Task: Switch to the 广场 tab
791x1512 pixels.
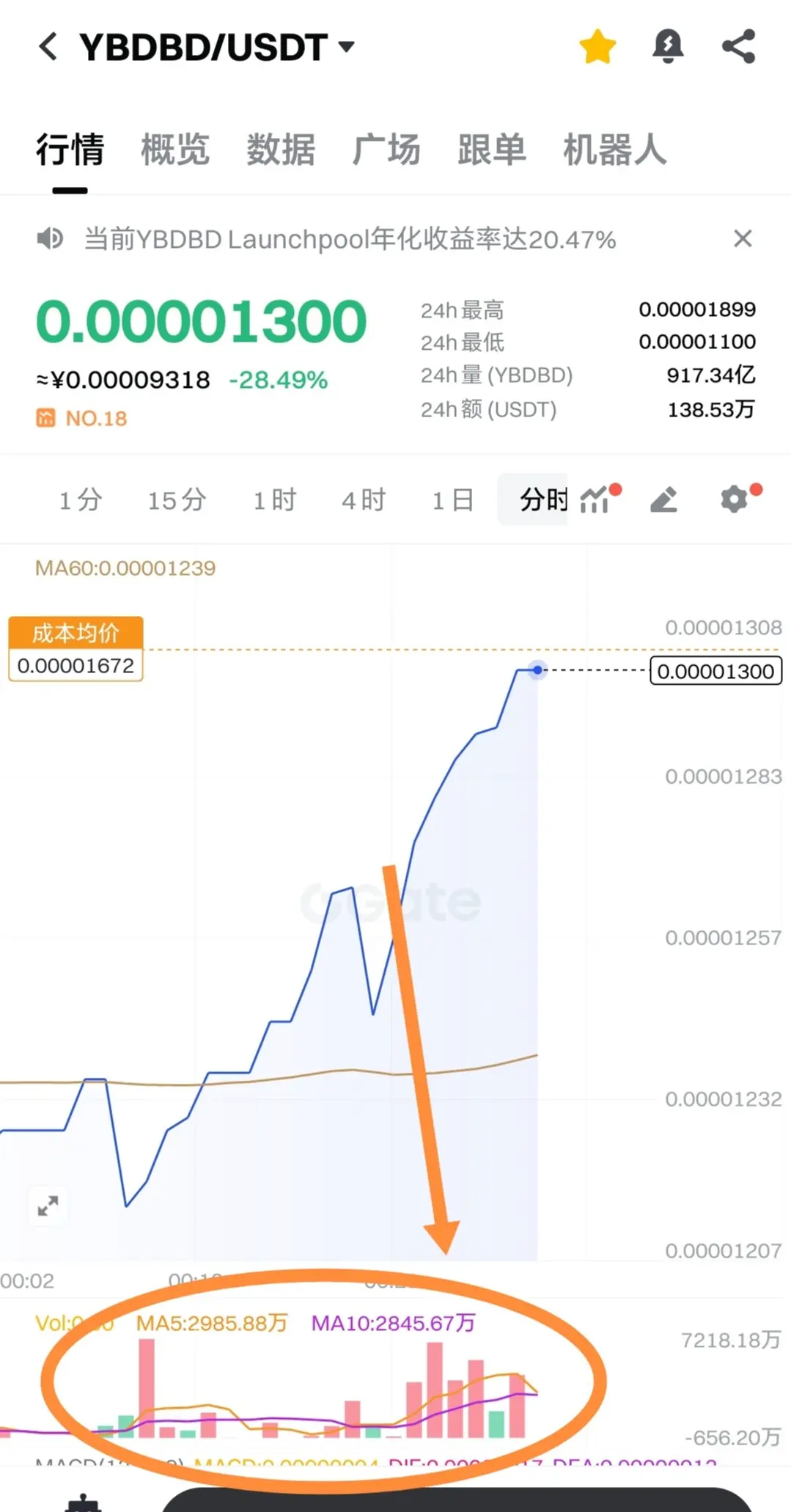Action: [x=386, y=150]
